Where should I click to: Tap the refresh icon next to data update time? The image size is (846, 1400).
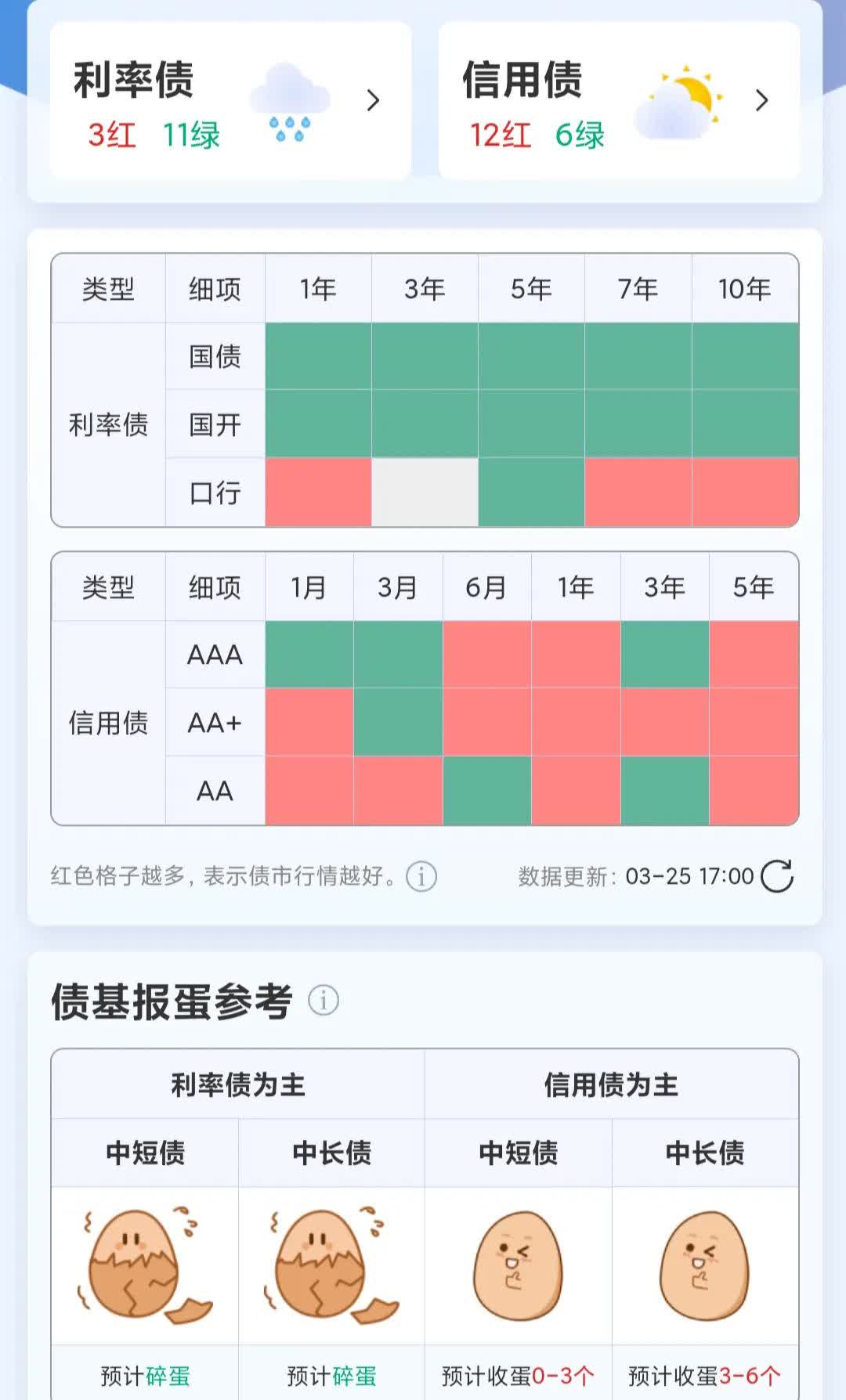(x=777, y=876)
